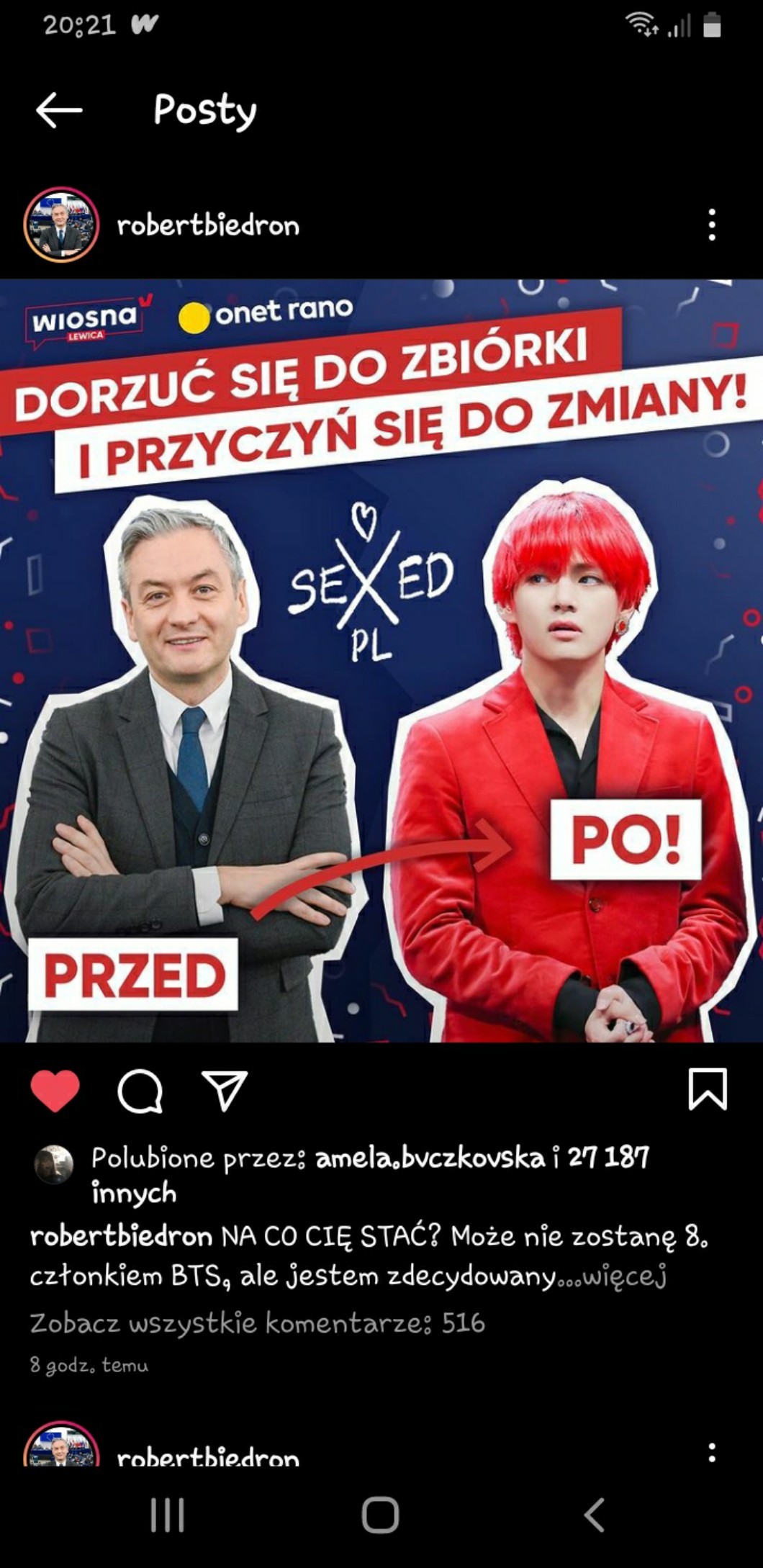Screen dimensions: 763x1568
Task: Expand the caption with więcej
Action: coord(625,1277)
